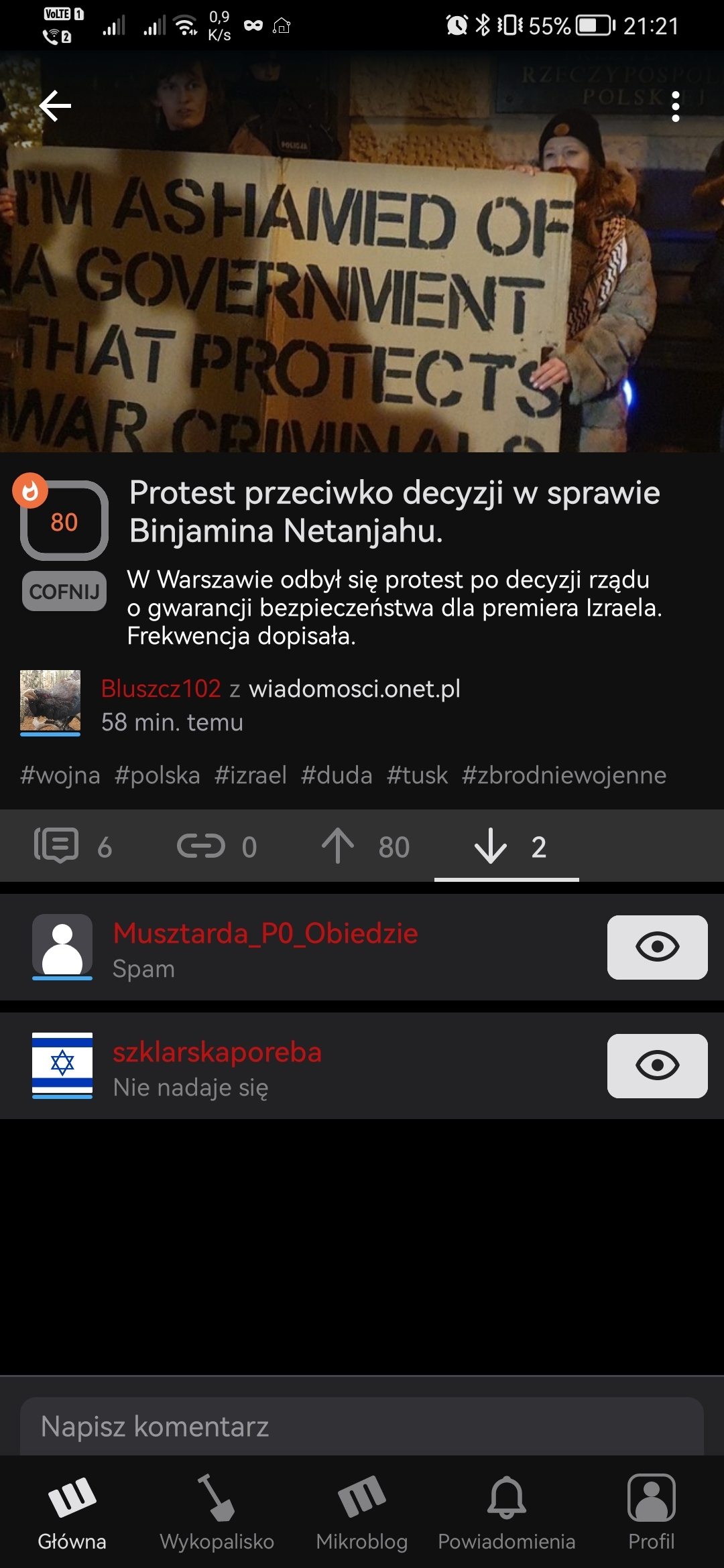Focus the Napisz komentarz field
The height and width of the screenshot is (1568, 724).
point(362,1427)
